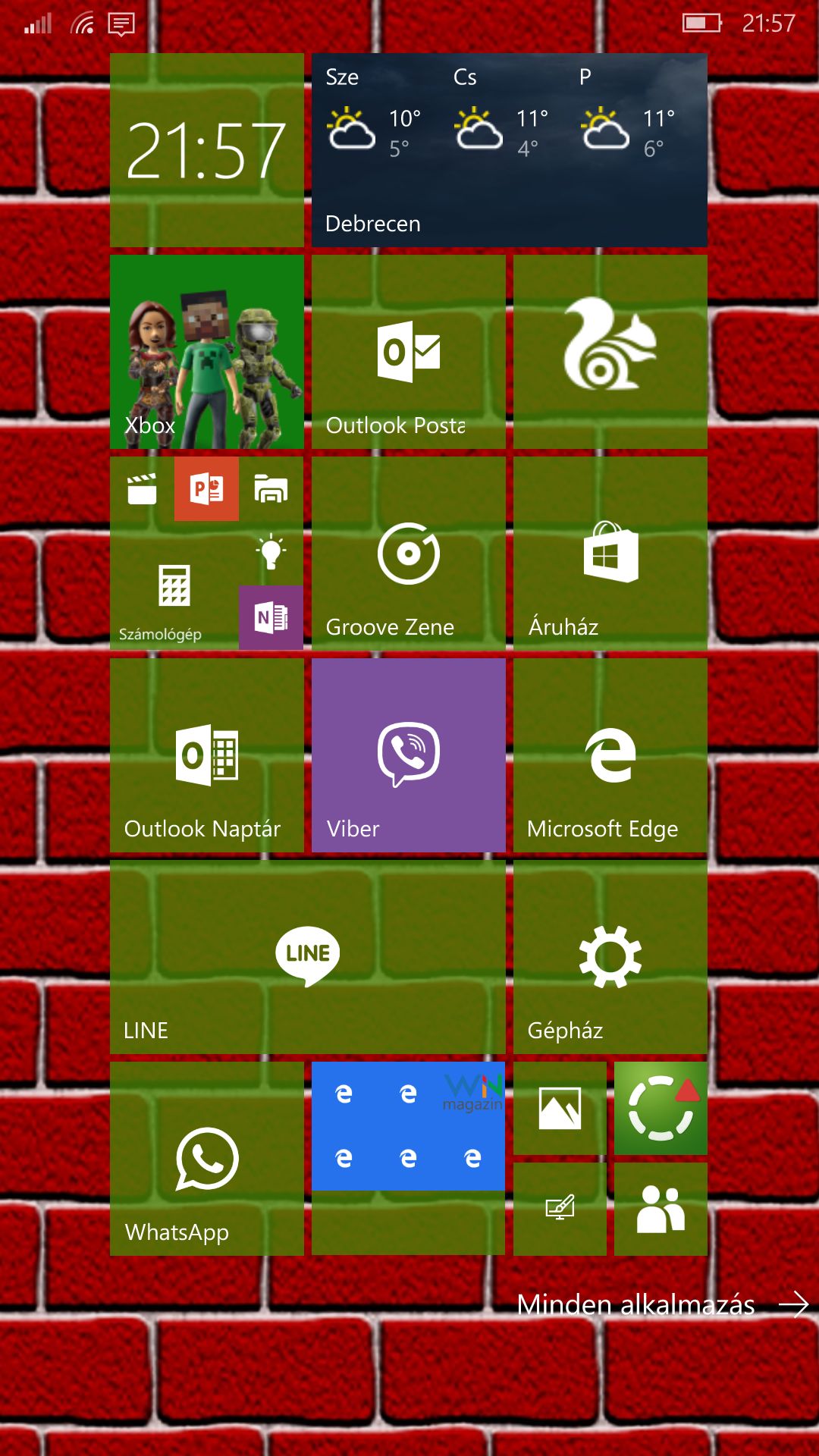Open the OneNote small tile
Viewport: 819px width, 1456px height.
tap(271, 618)
